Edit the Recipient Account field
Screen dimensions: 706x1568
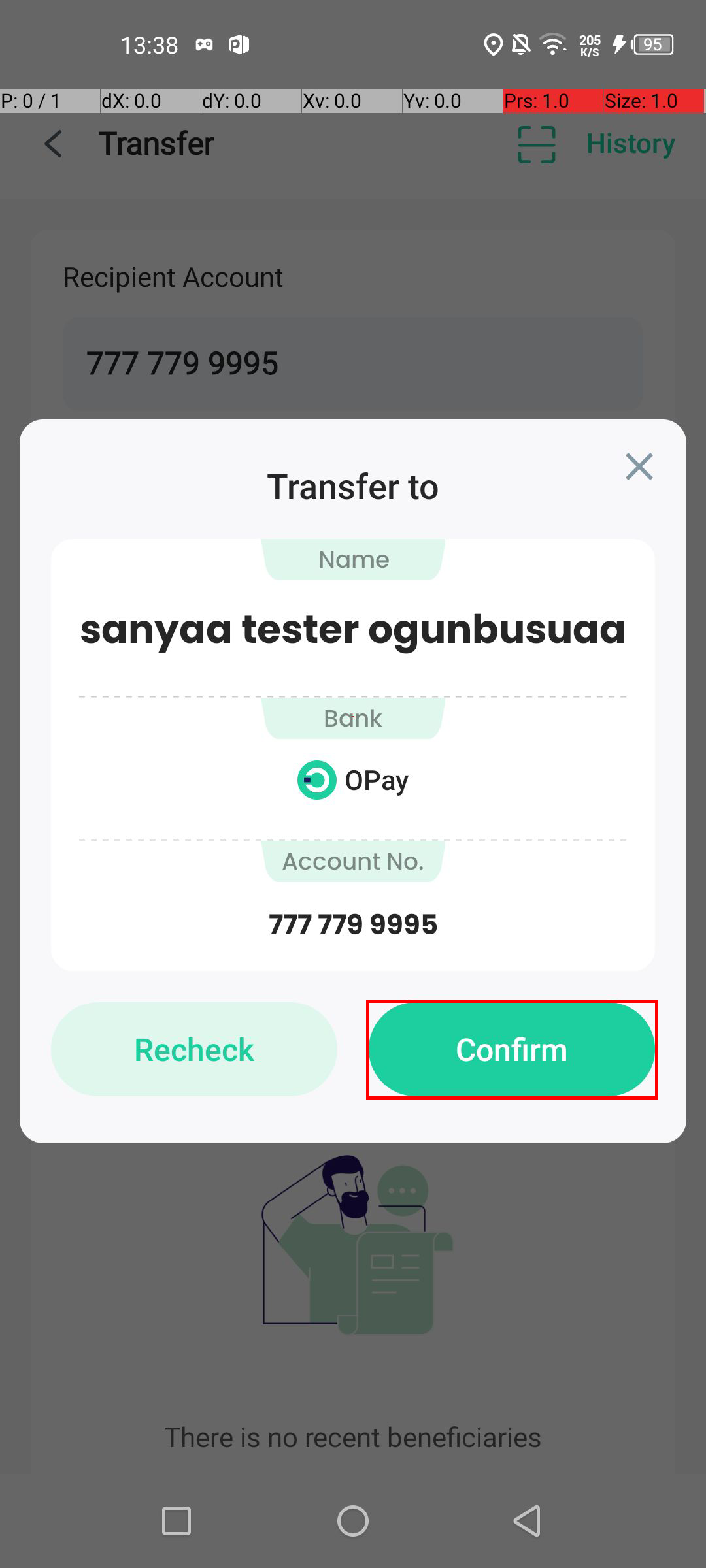click(x=353, y=364)
